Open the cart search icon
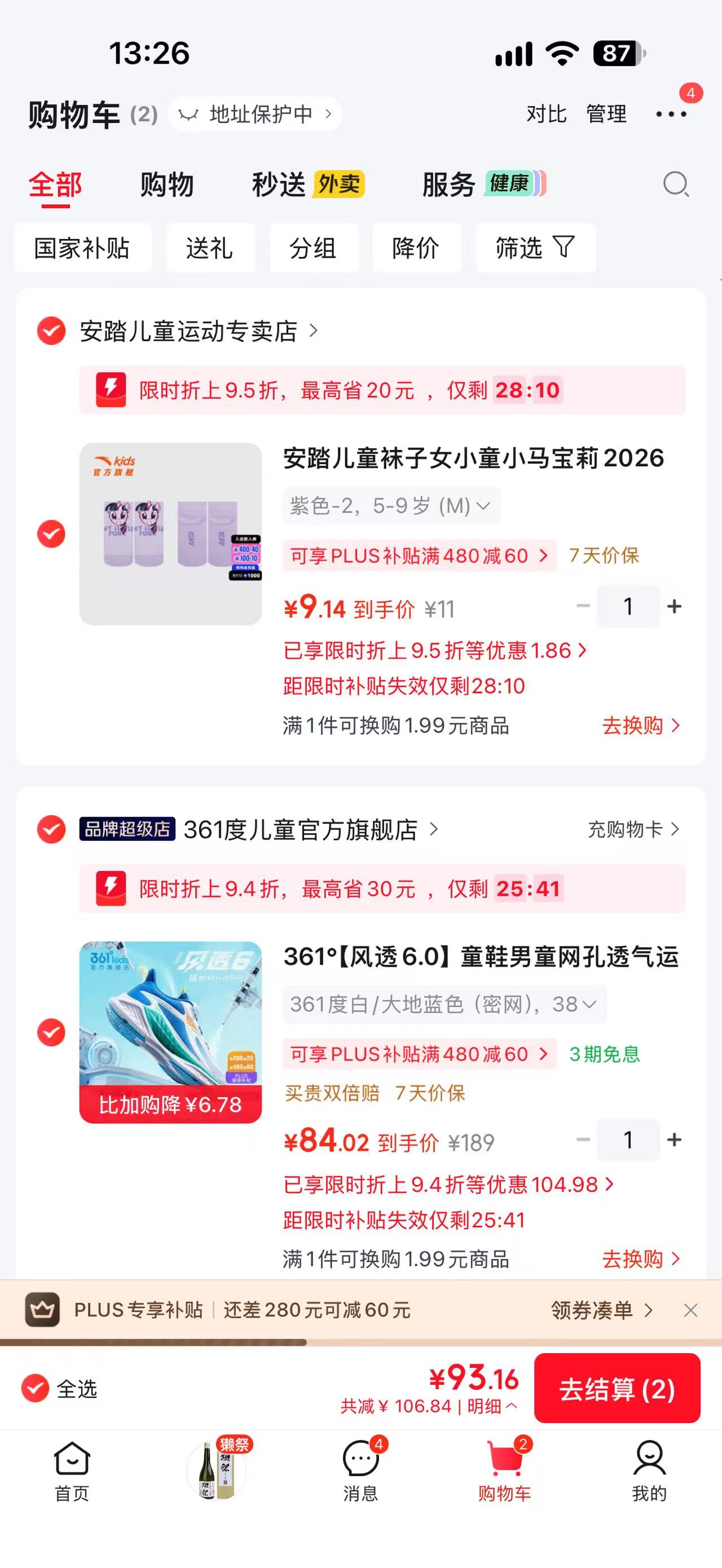 coord(676,184)
